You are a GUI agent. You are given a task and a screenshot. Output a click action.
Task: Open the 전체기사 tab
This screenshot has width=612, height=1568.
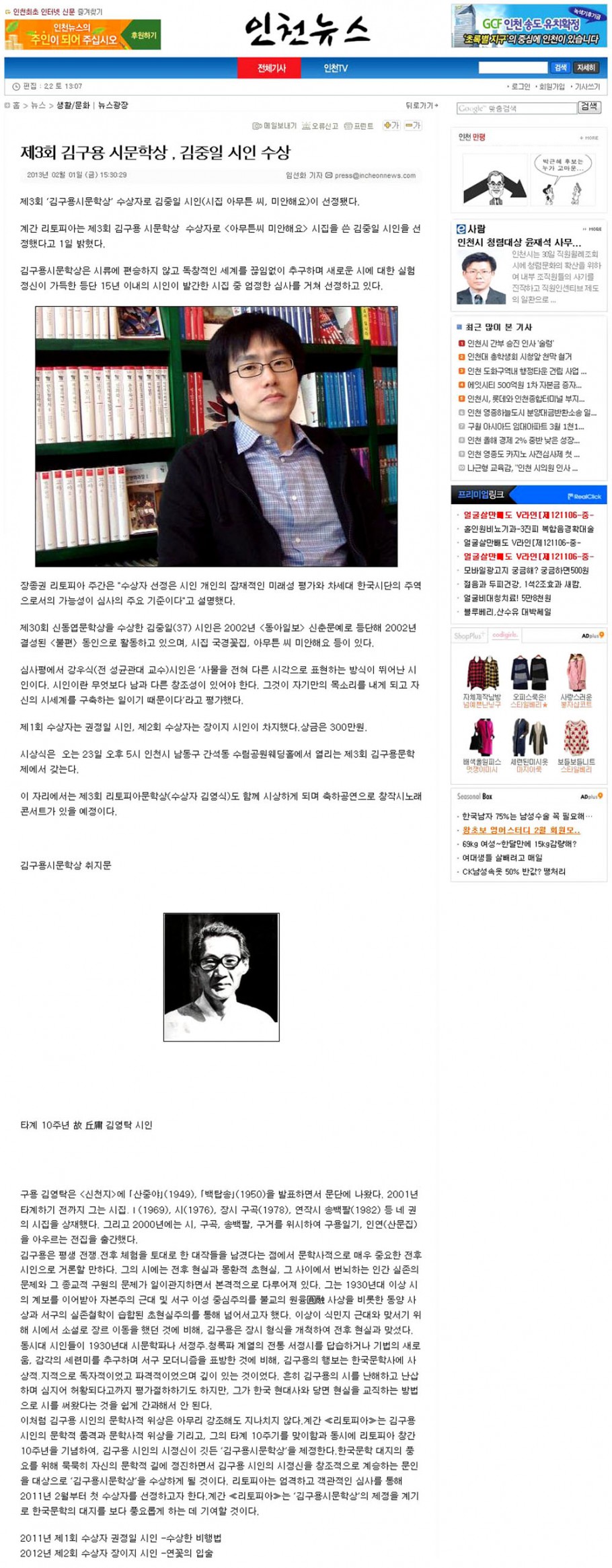(x=271, y=68)
